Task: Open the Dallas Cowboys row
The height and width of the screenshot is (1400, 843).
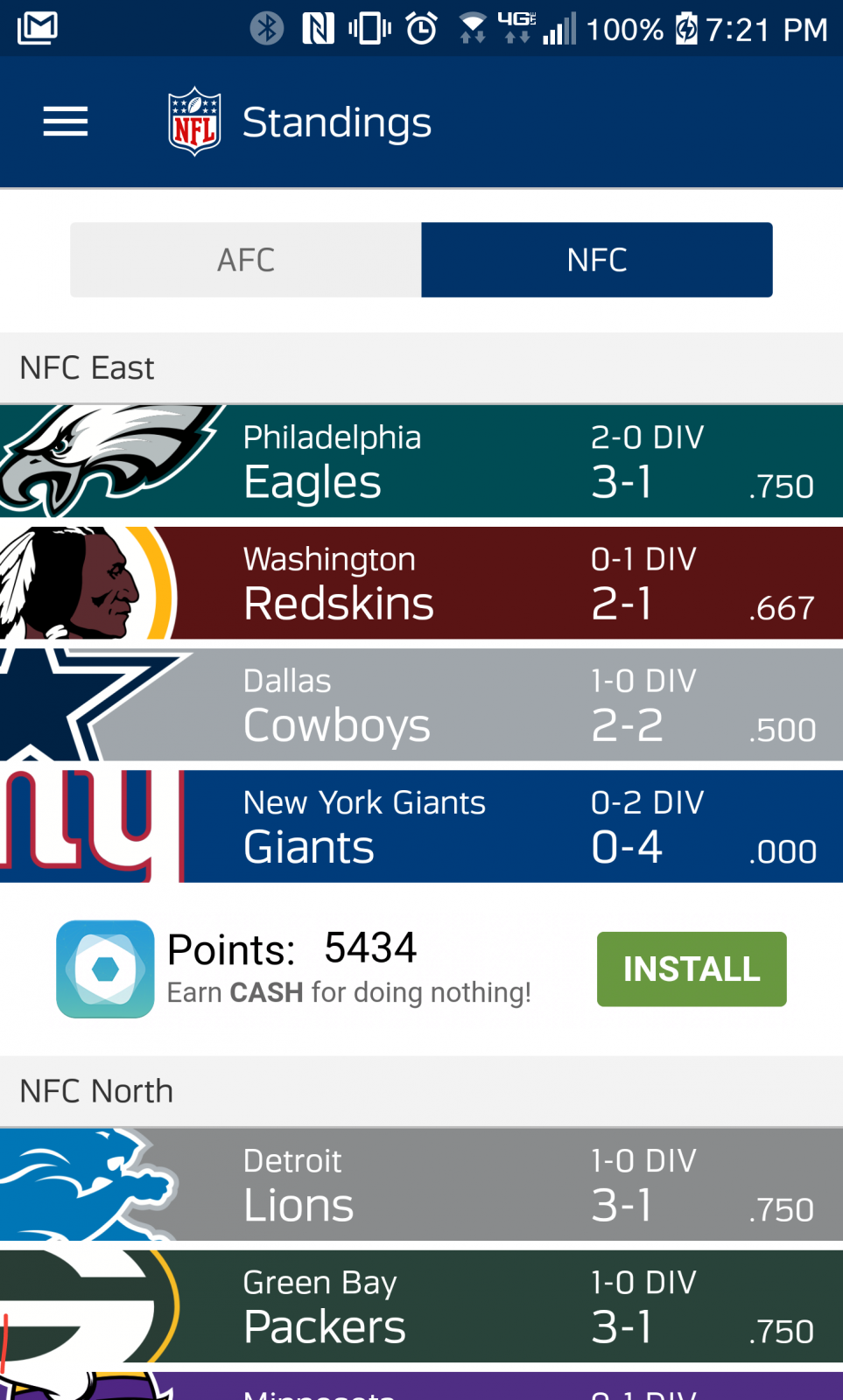Action: point(421,704)
